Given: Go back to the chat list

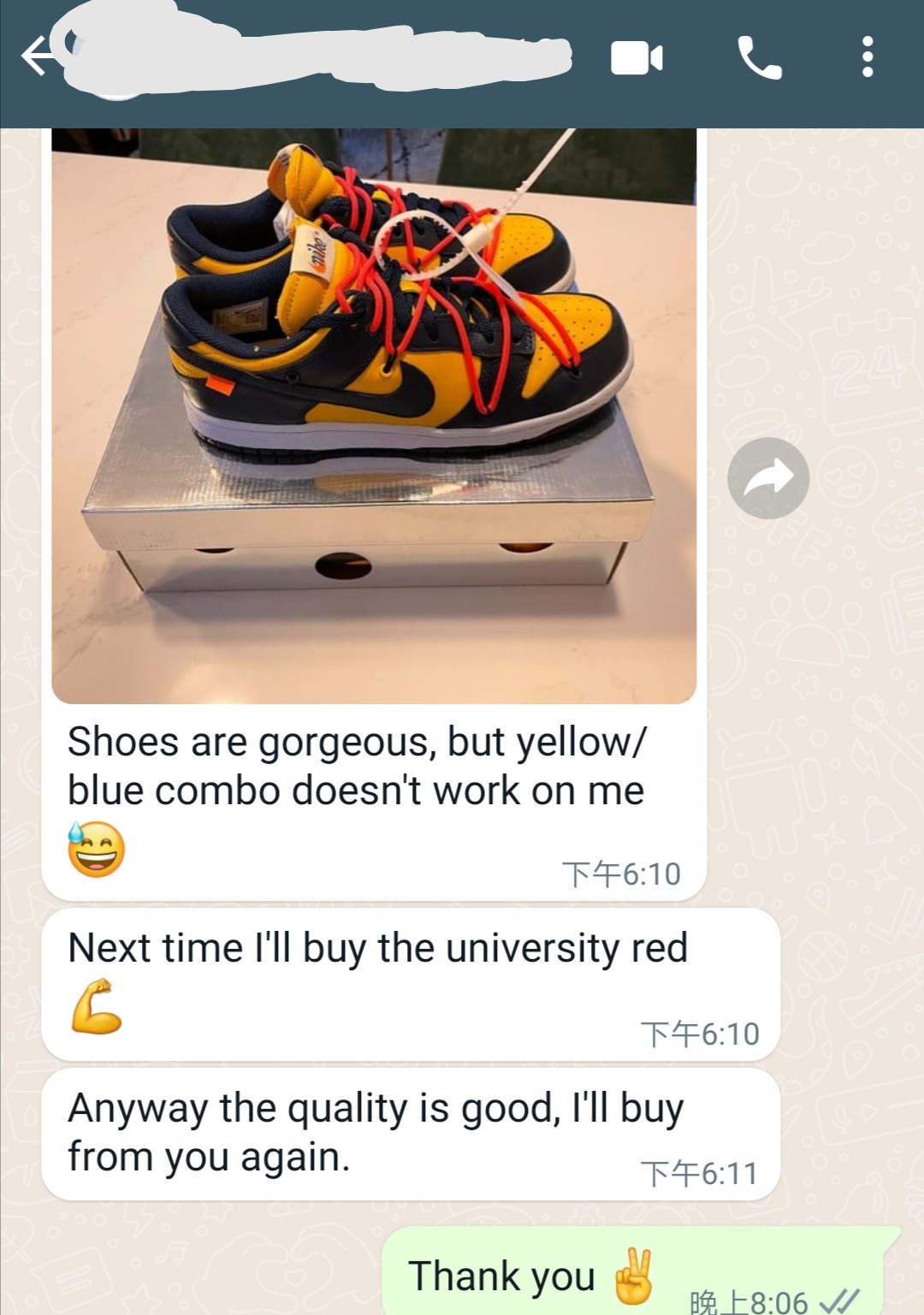Looking at the screenshot, I should tap(36, 57).
